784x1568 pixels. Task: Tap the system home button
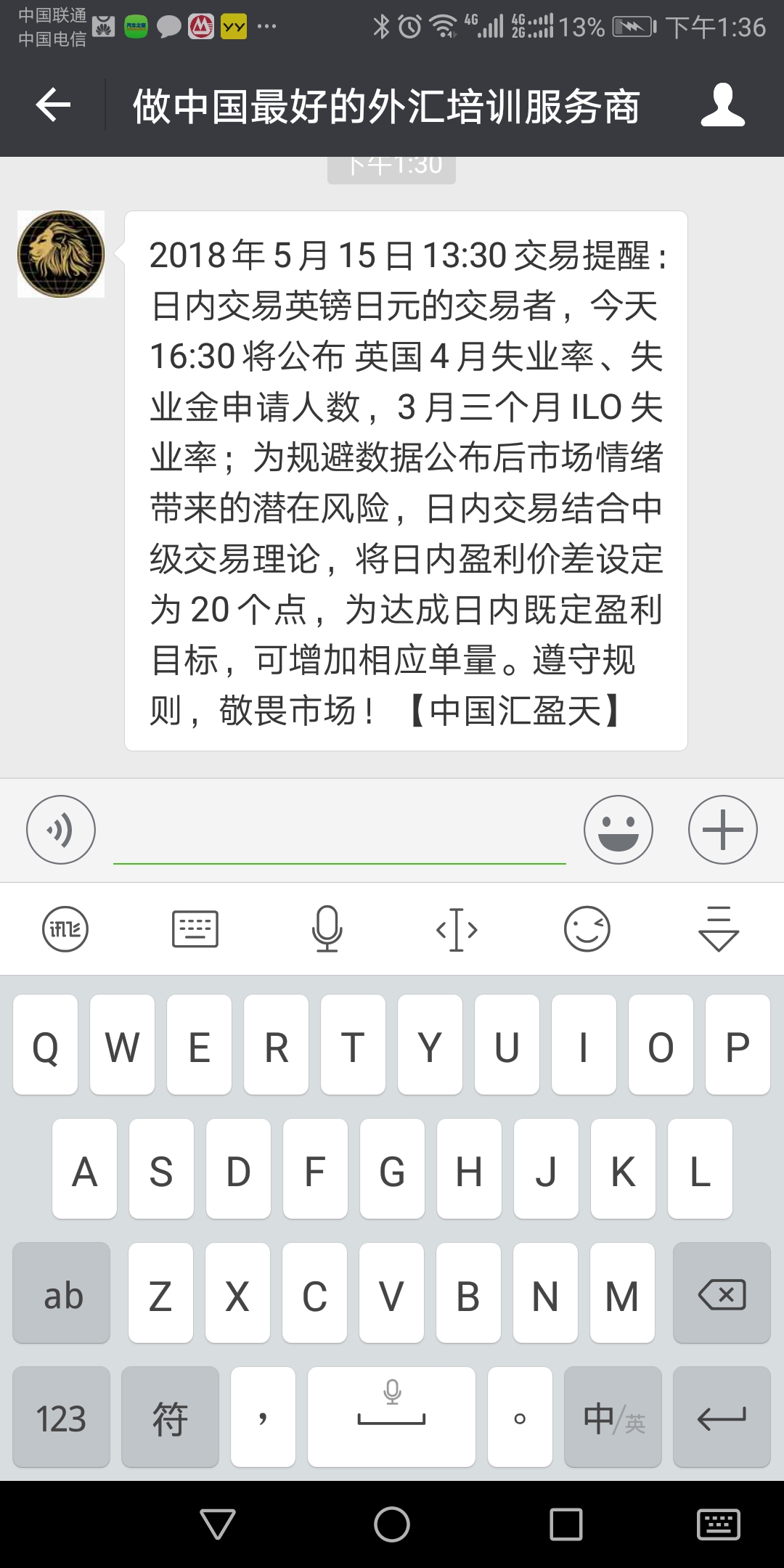point(392,1524)
